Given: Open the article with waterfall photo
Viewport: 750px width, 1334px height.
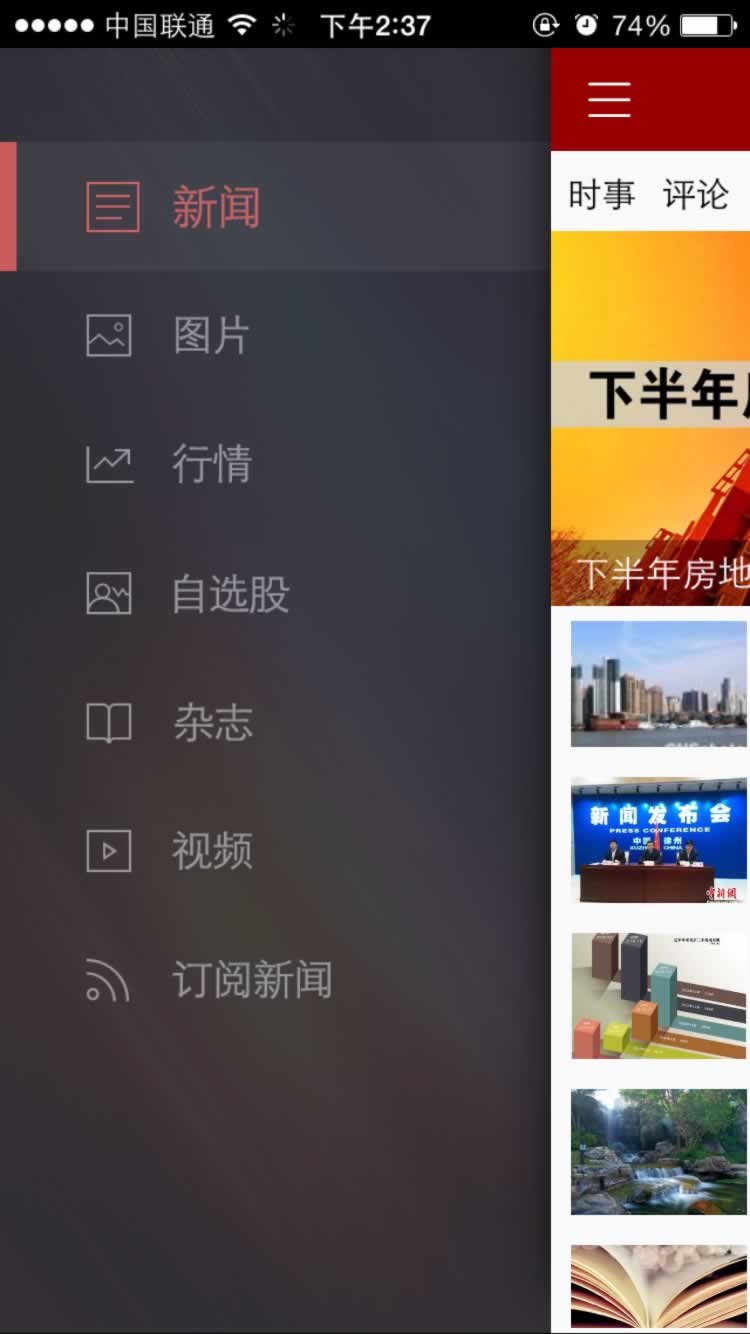Looking at the screenshot, I should 658,1152.
